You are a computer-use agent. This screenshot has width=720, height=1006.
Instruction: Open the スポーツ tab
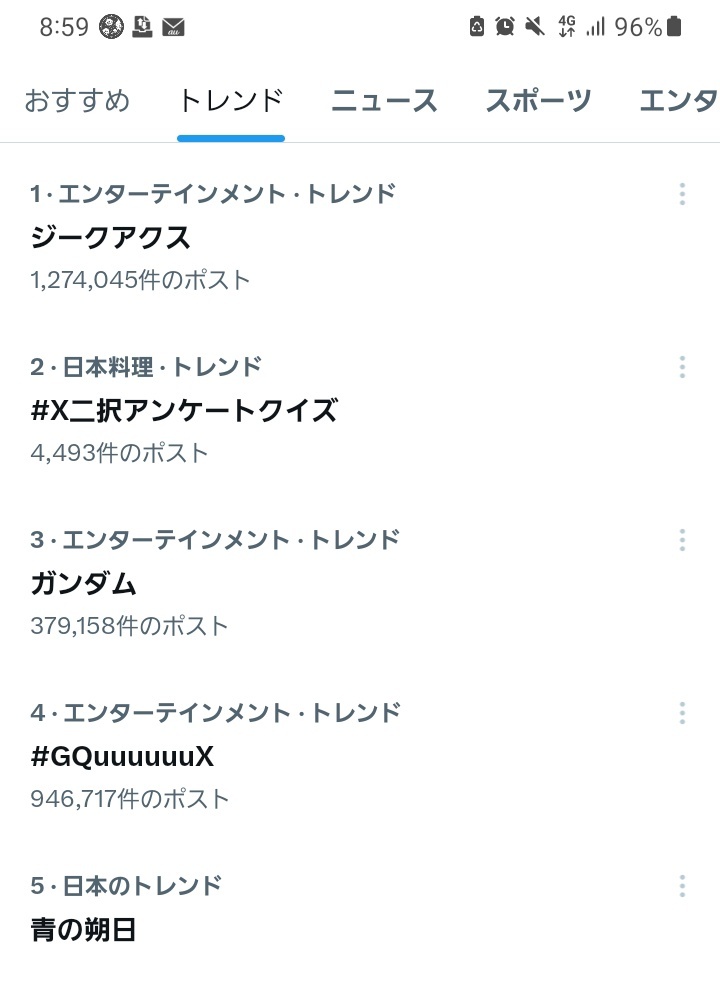click(x=538, y=101)
